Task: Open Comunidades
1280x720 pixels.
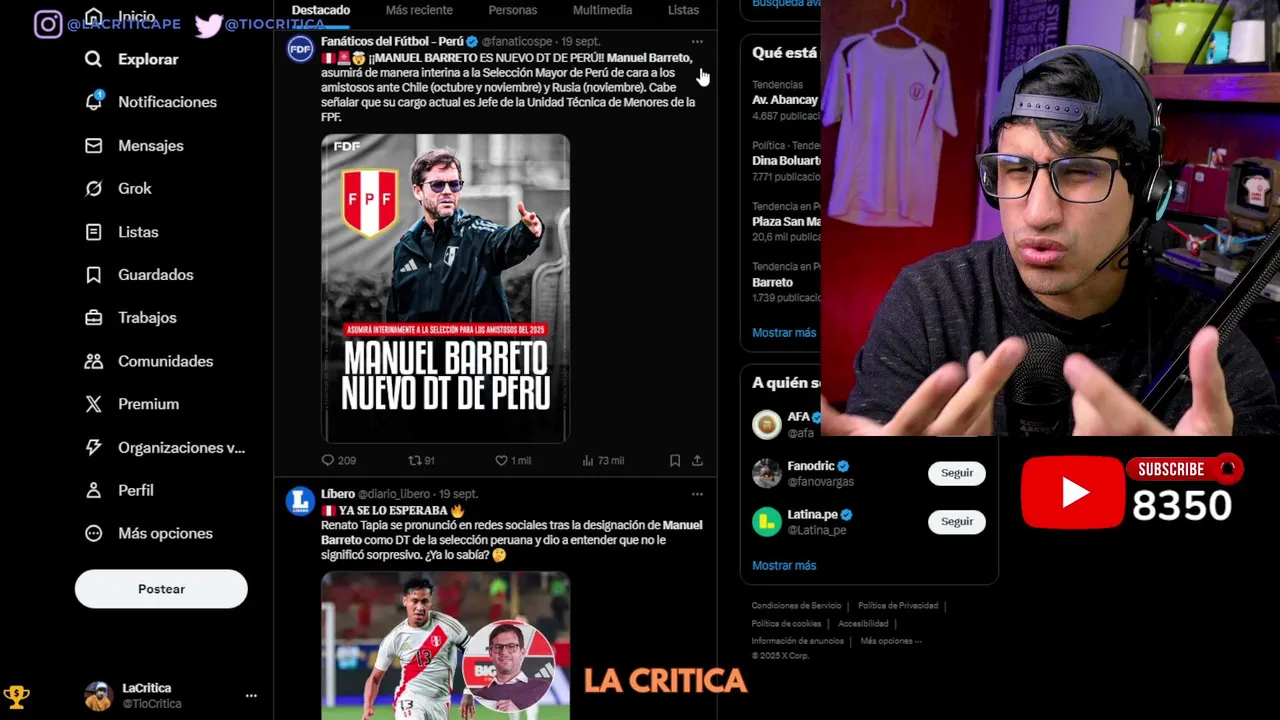Action: (165, 361)
